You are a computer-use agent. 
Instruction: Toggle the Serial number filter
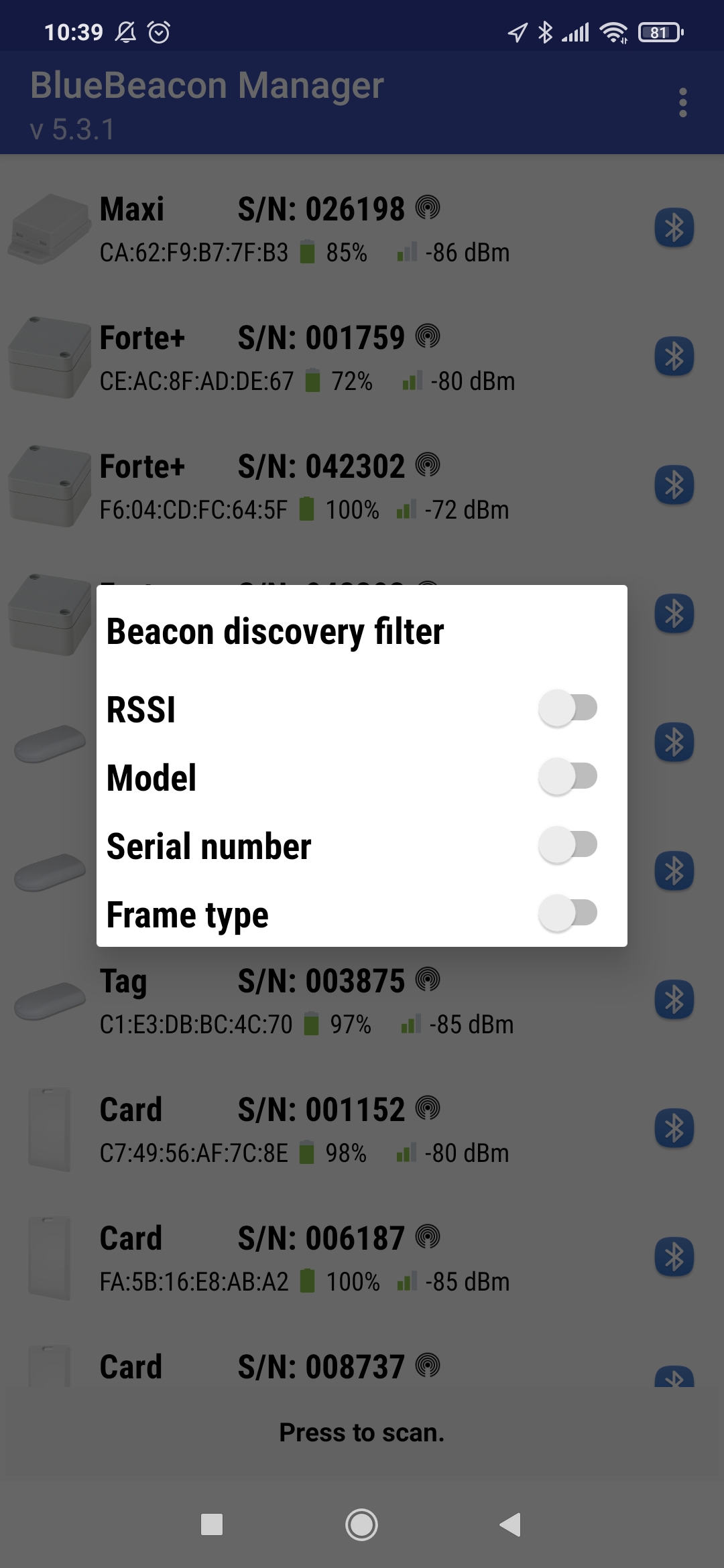click(x=568, y=845)
